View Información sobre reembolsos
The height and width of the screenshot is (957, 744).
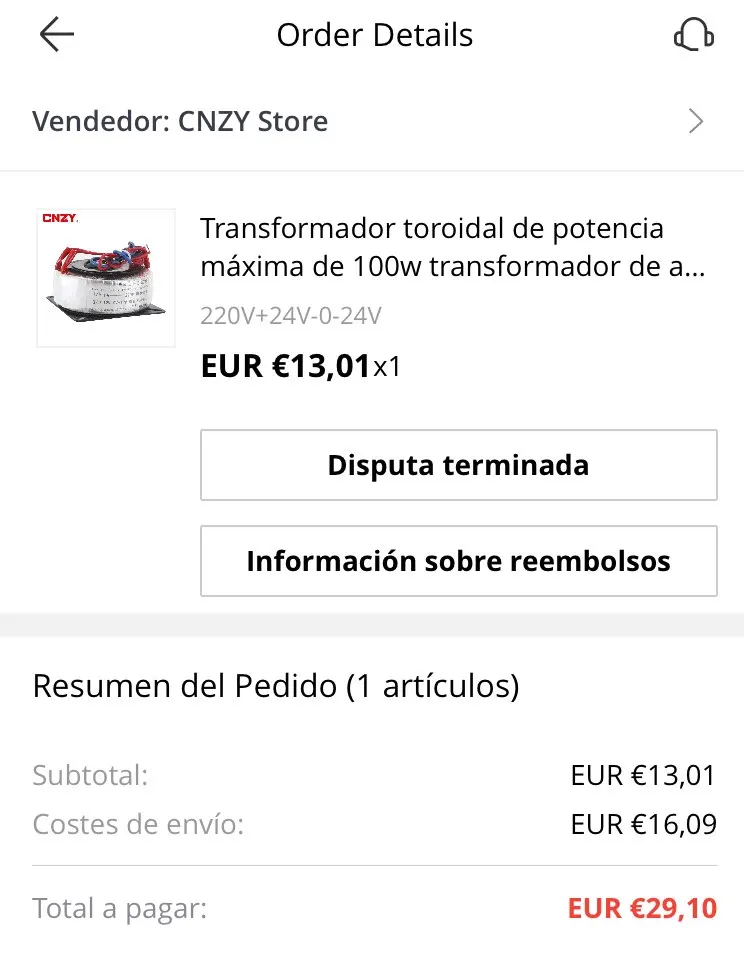coord(458,561)
